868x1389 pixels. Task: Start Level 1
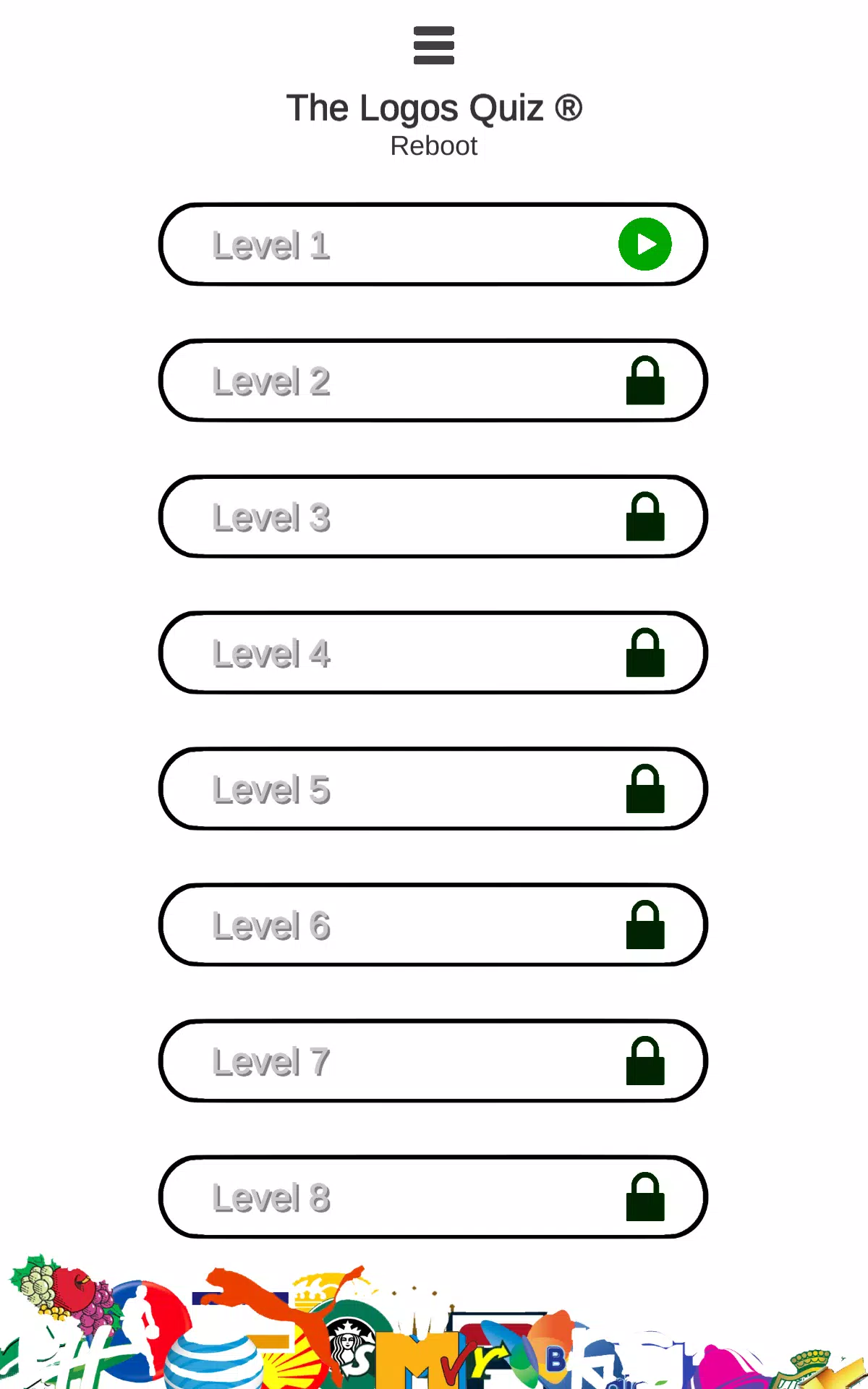coord(433,245)
